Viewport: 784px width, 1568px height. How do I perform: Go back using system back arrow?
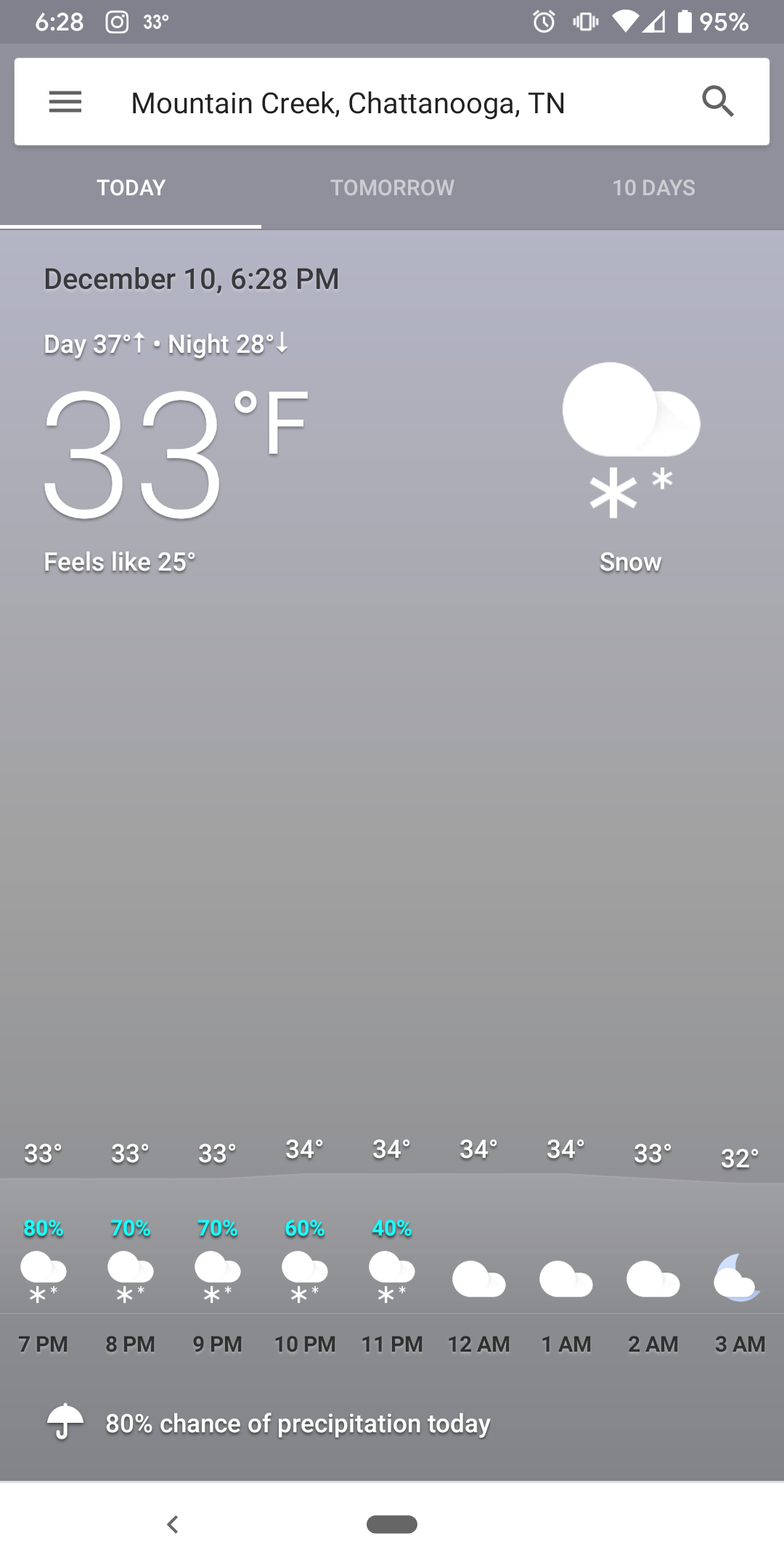pos(173,1524)
